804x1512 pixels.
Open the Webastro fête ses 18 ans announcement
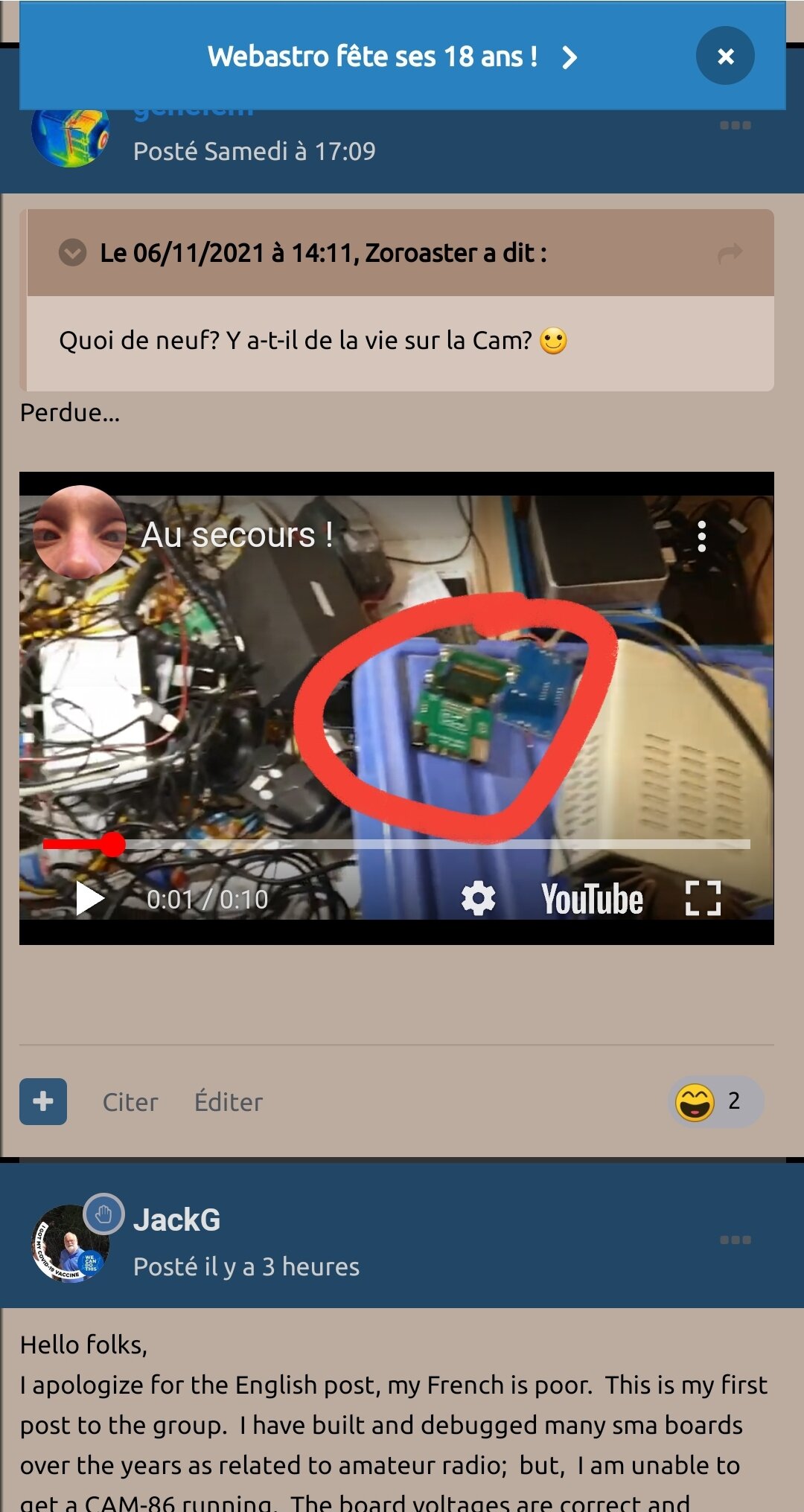coord(372,57)
